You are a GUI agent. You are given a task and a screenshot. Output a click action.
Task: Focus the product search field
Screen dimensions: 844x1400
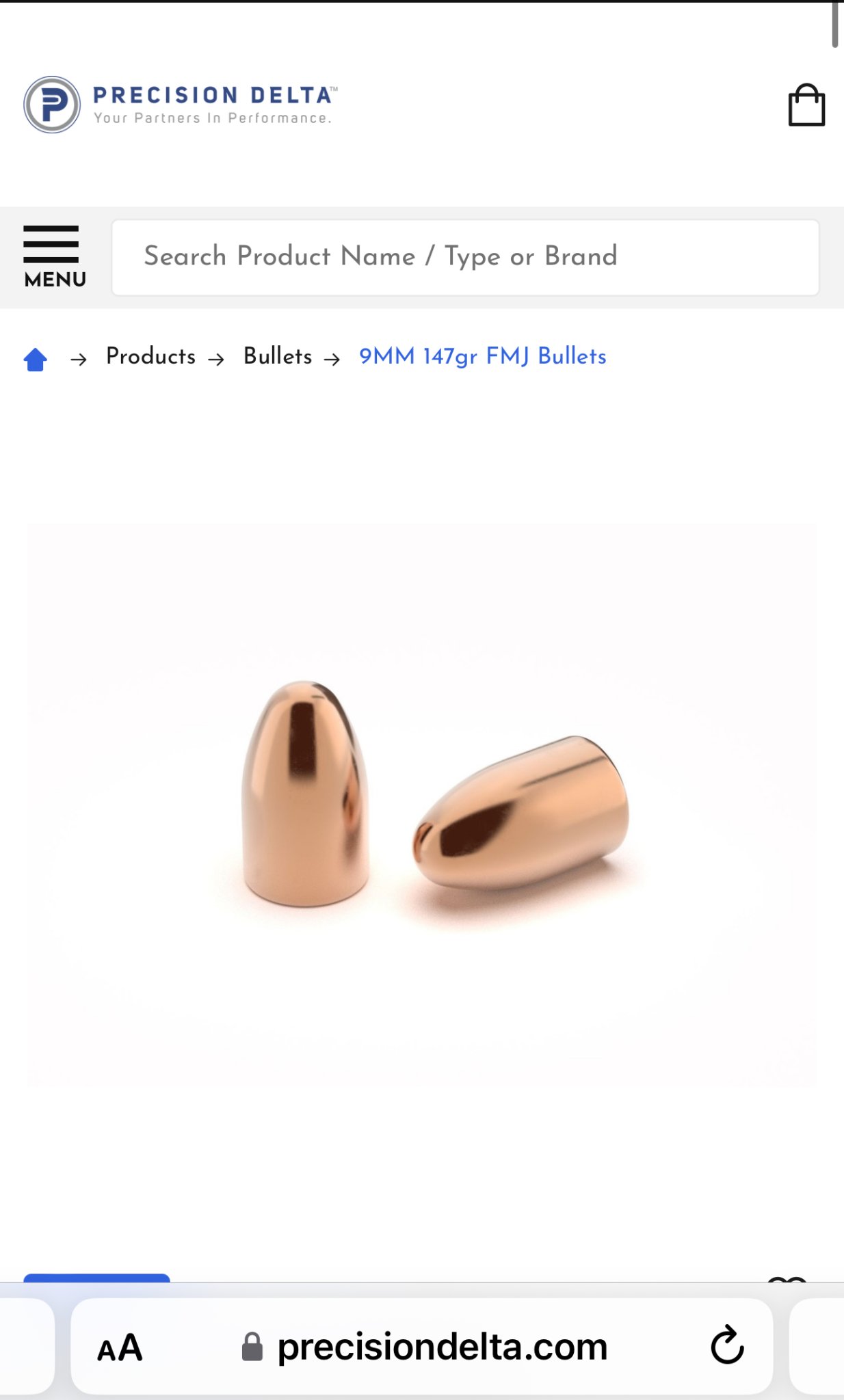(x=465, y=257)
